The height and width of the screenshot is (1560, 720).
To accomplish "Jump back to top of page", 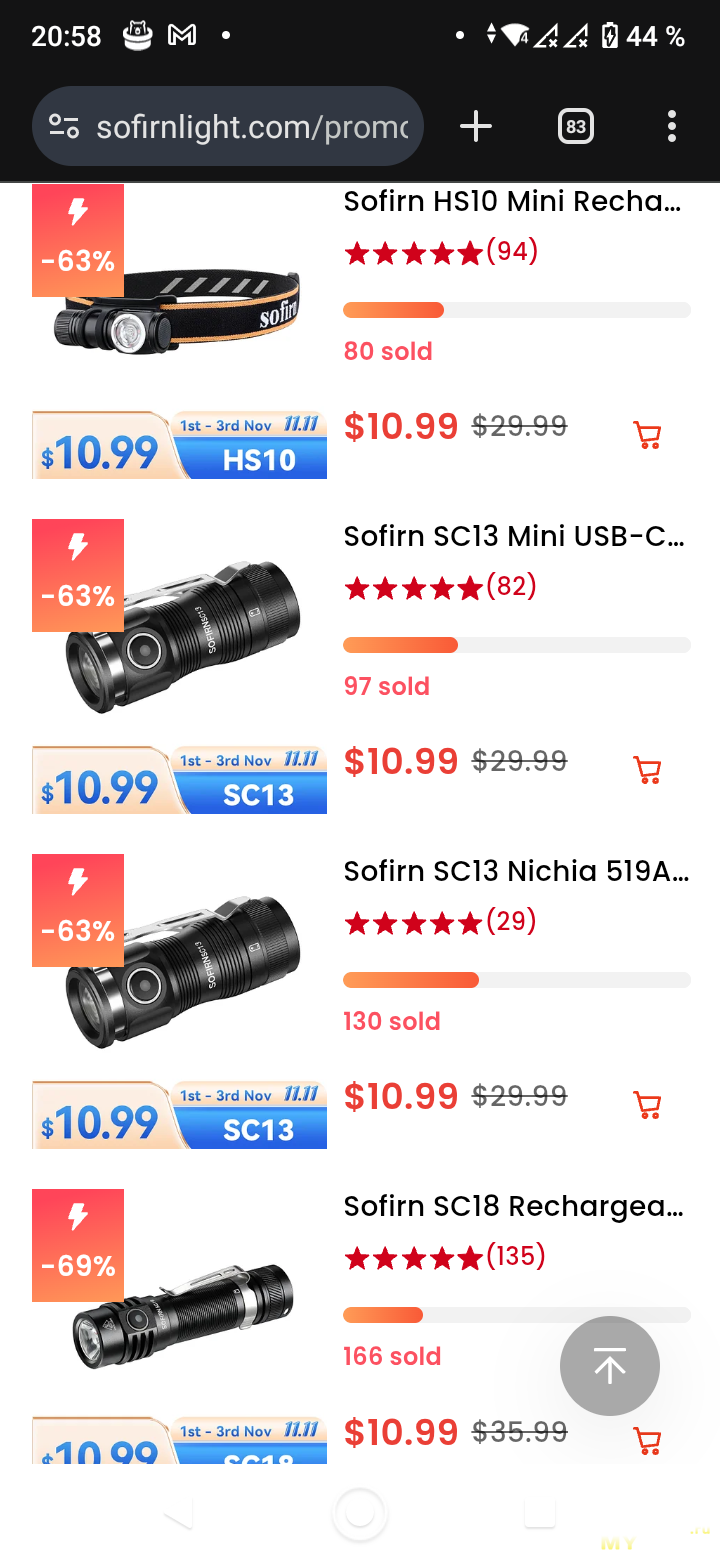I will (x=609, y=1366).
